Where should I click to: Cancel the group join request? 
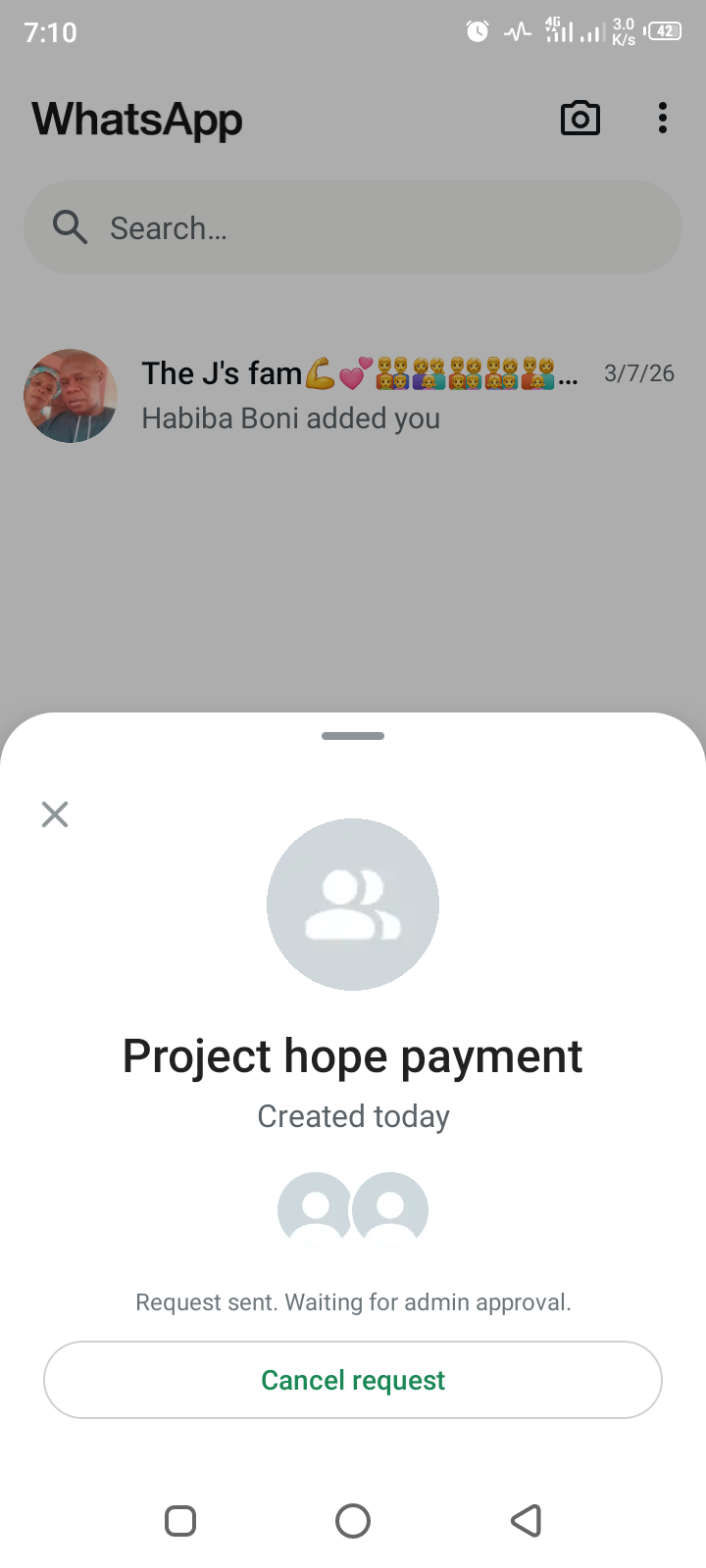(353, 1380)
